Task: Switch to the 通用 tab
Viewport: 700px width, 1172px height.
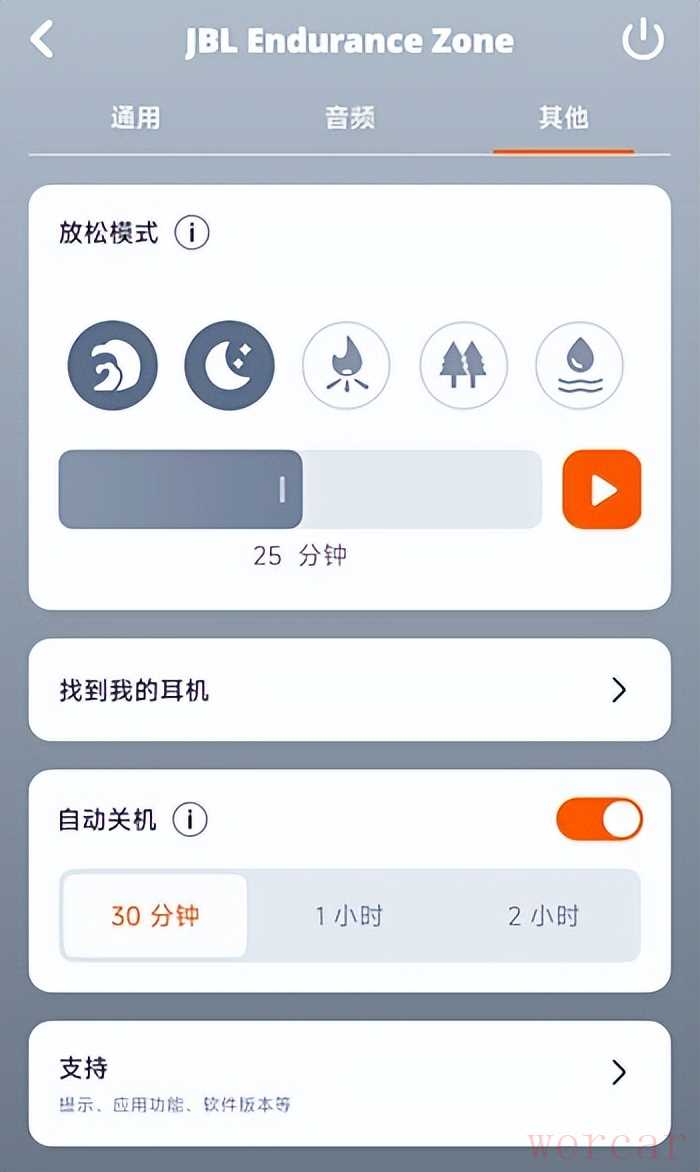Action: pyautogui.click(x=135, y=118)
